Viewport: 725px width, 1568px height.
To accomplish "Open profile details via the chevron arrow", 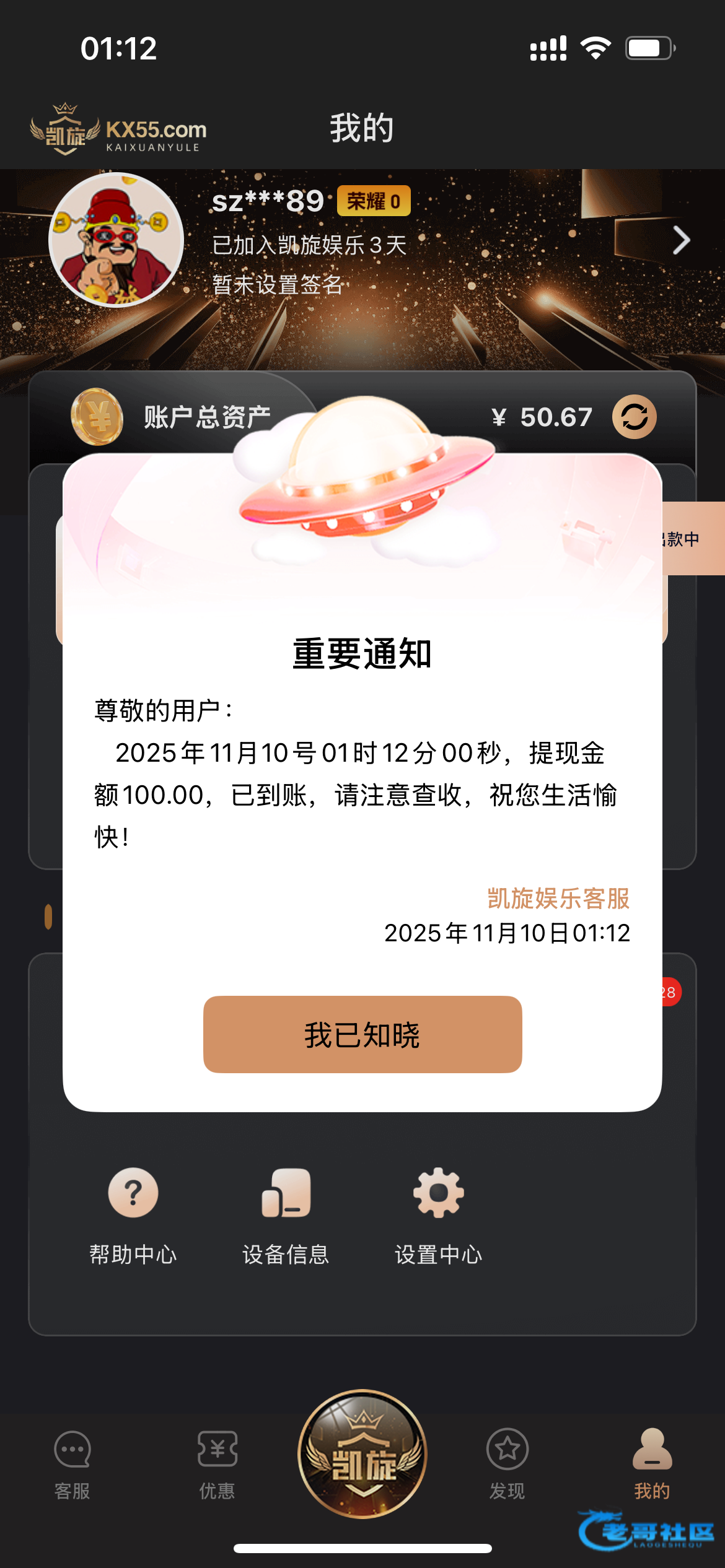I will [x=681, y=240].
